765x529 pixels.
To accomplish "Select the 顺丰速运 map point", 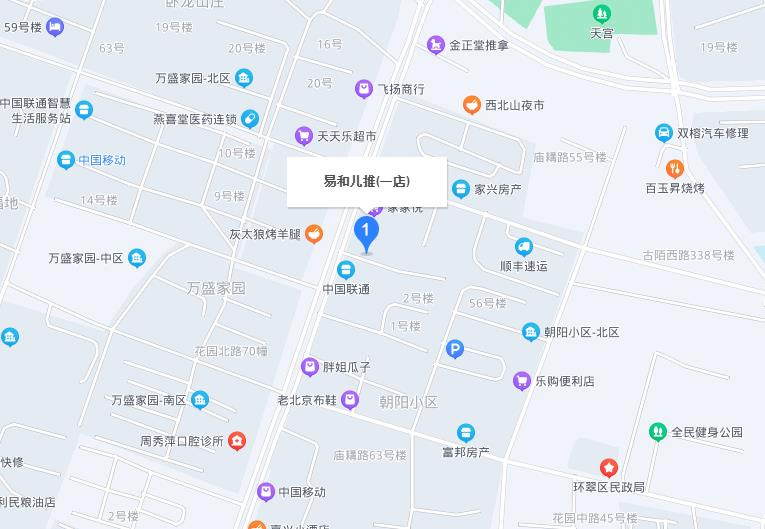I will [x=523, y=247].
